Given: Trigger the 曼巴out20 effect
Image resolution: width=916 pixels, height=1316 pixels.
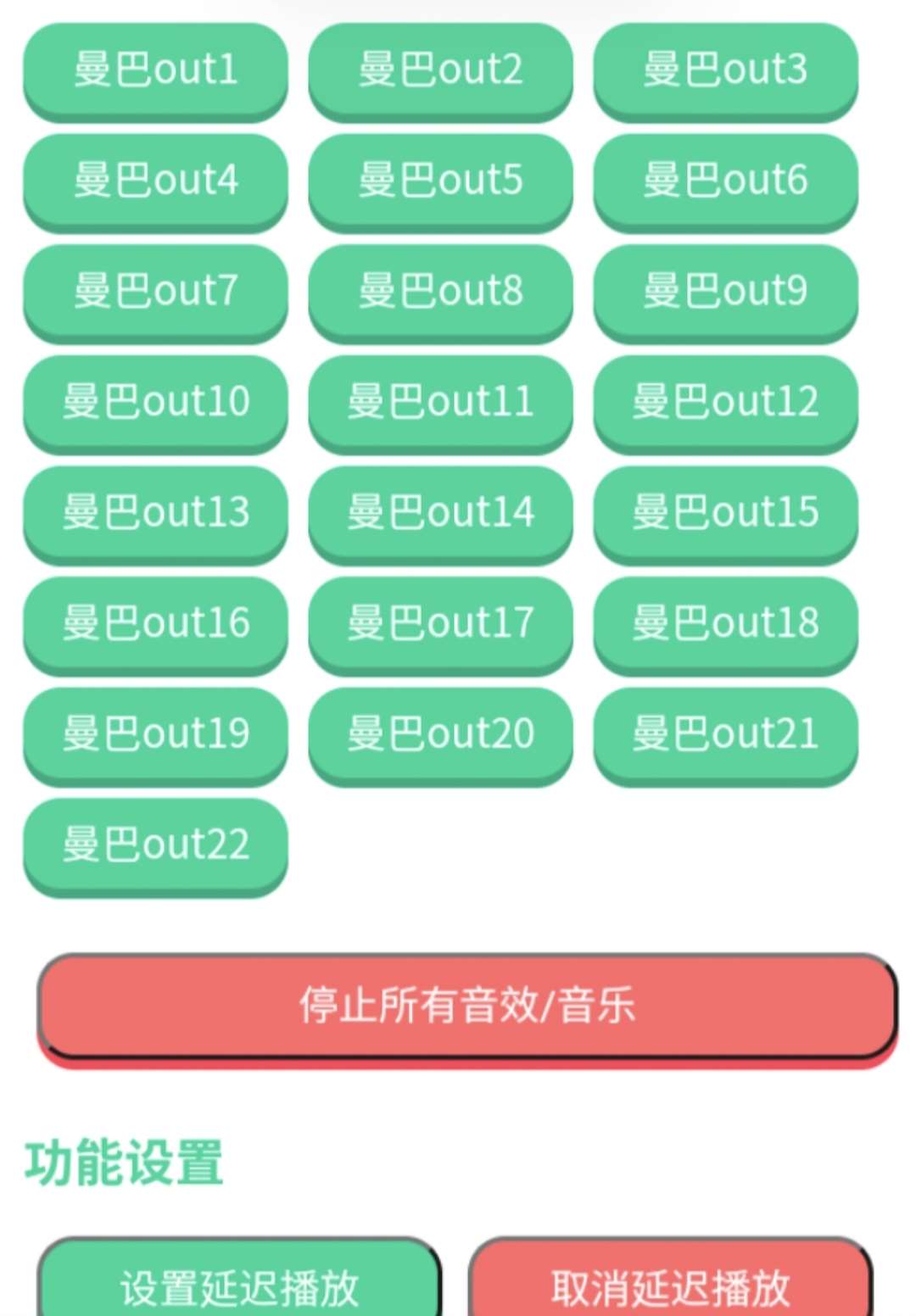Looking at the screenshot, I should 440,733.
